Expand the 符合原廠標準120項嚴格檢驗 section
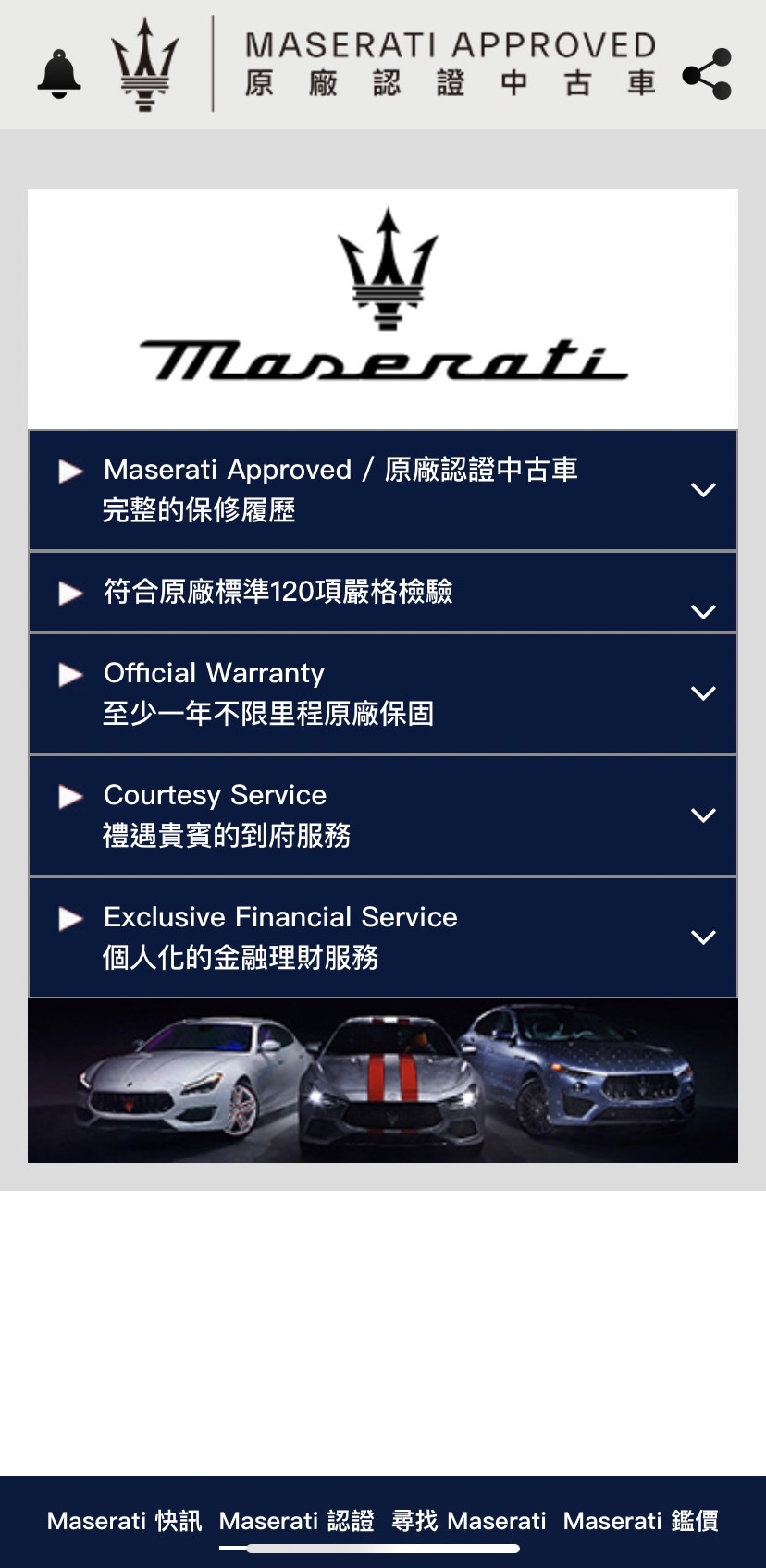 [383, 593]
